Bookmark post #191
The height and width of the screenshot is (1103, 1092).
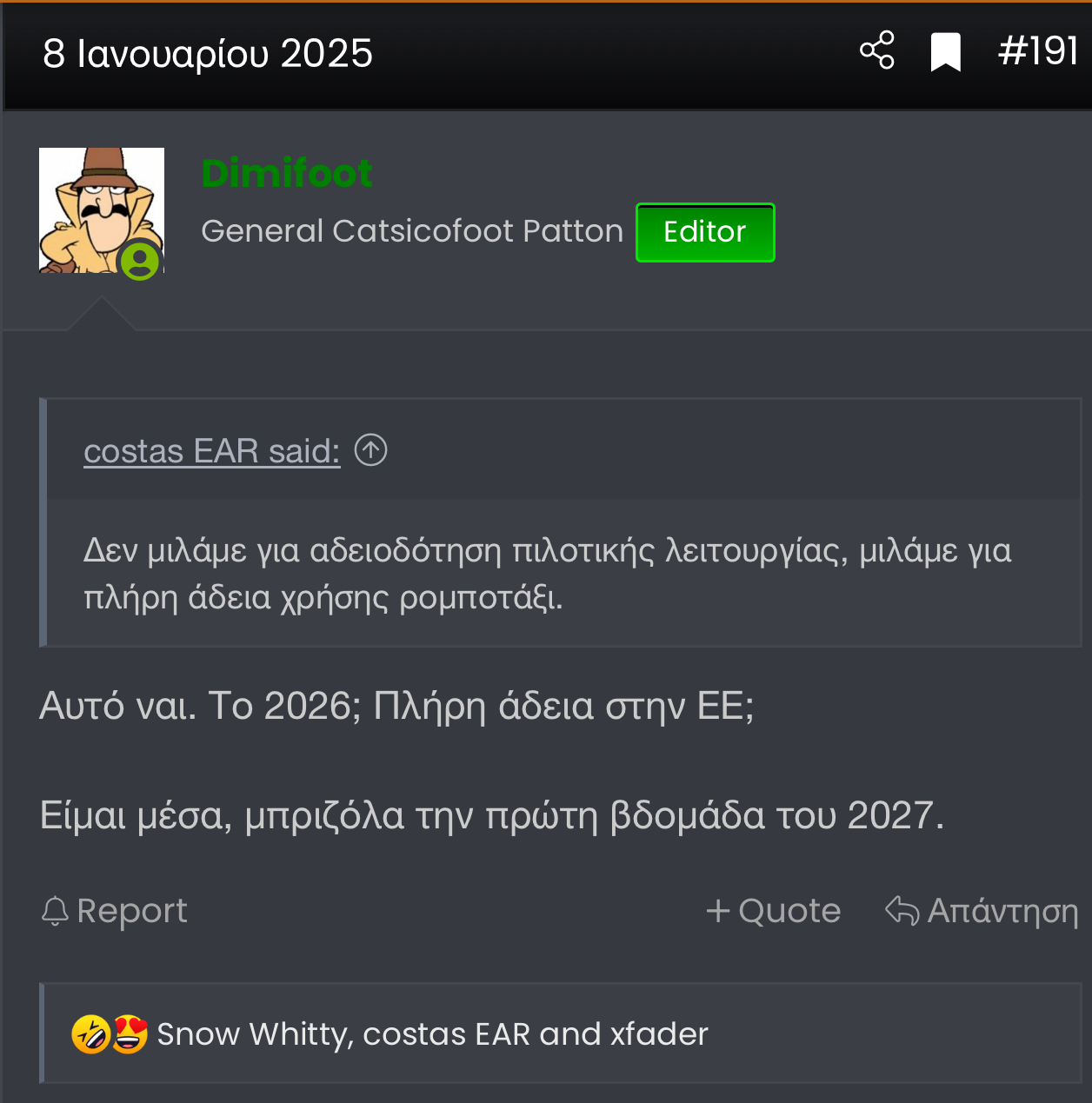[x=945, y=52]
